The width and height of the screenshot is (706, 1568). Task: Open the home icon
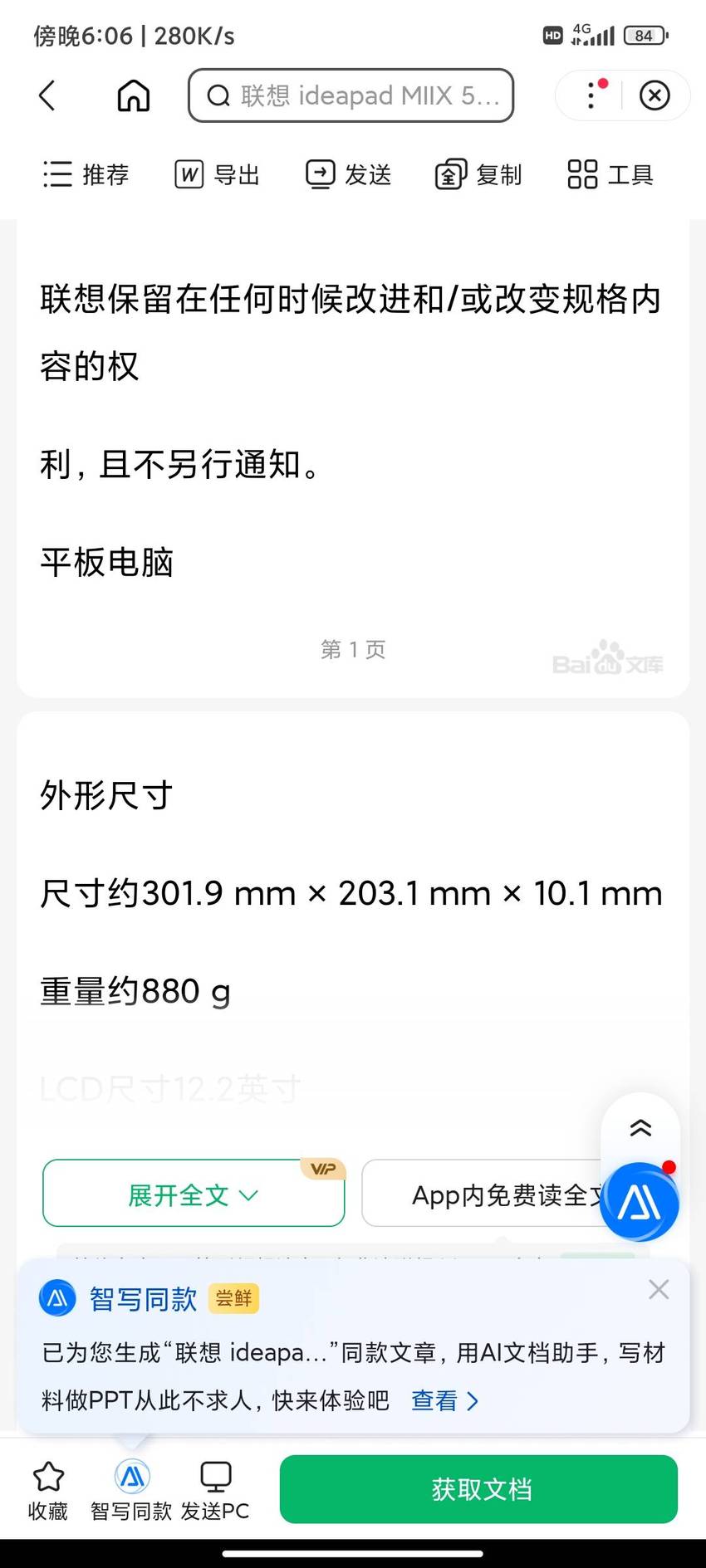[x=133, y=95]
